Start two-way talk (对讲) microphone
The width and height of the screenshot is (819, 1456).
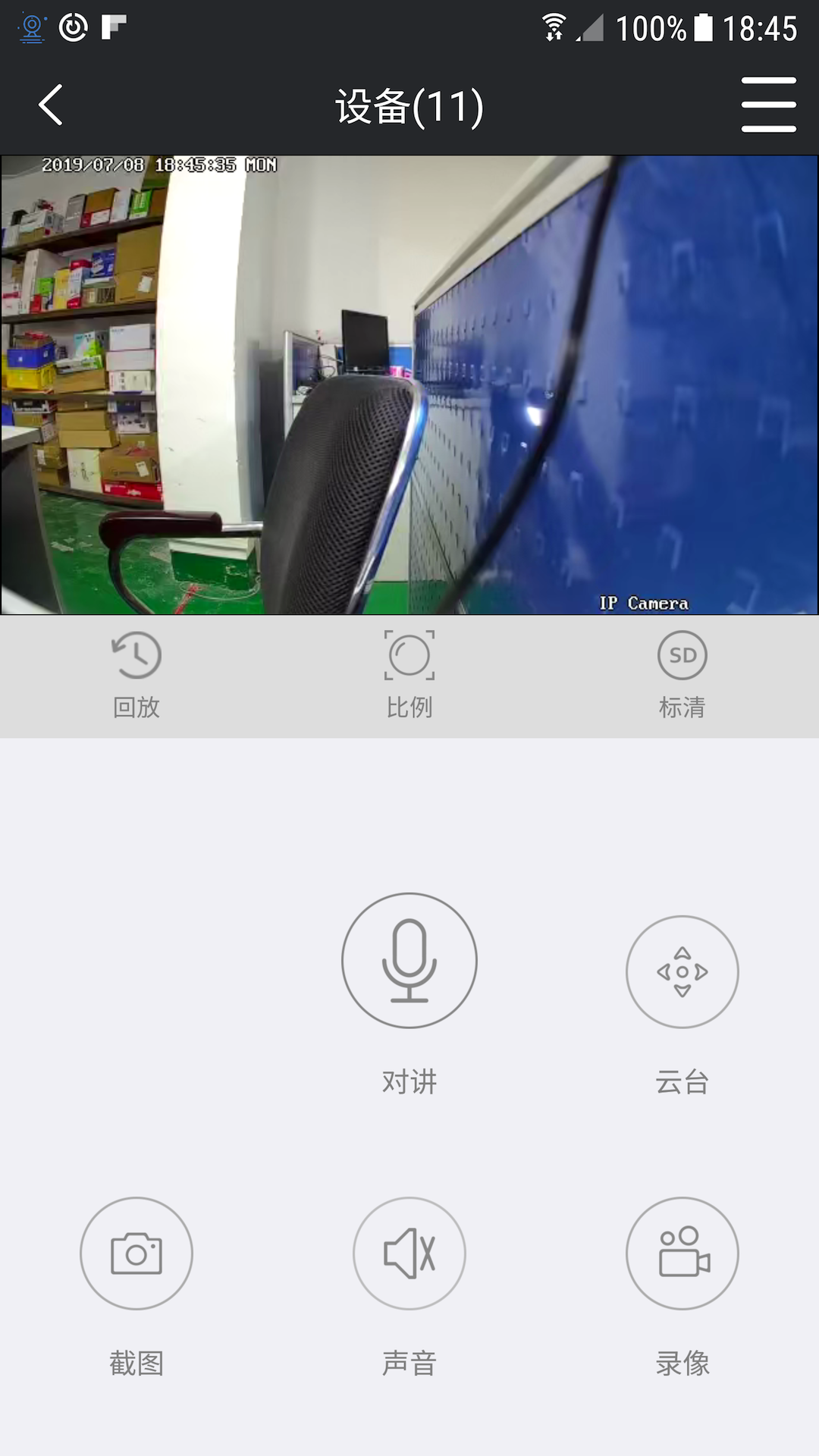tap(409, 961)
